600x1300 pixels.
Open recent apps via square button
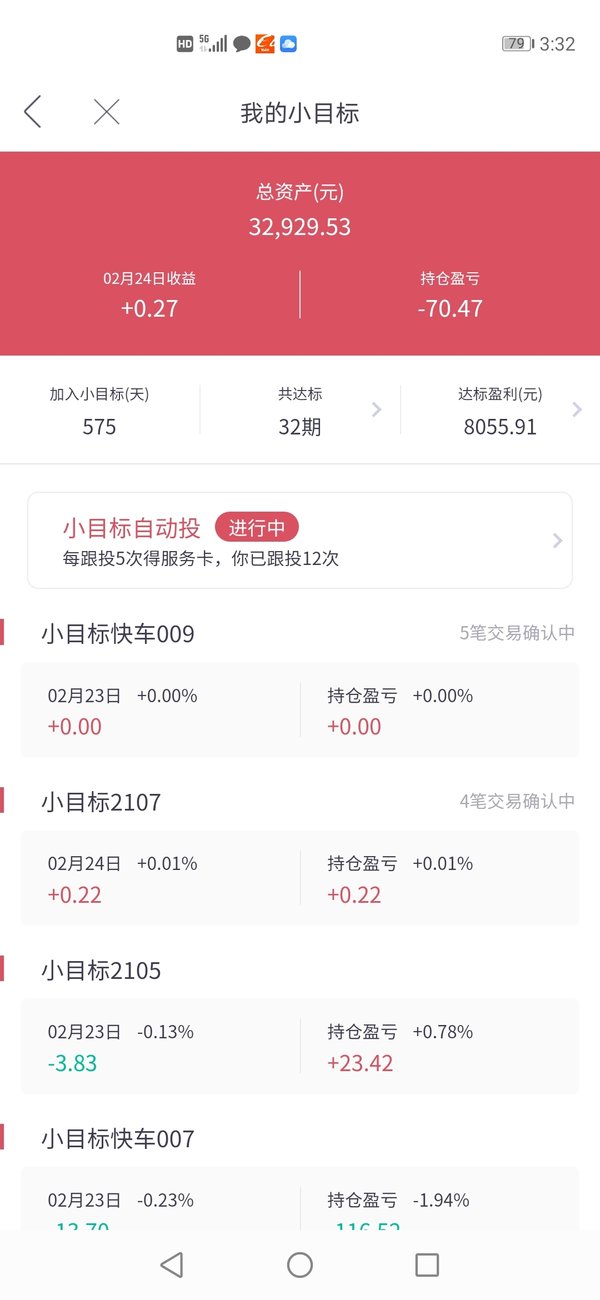click(x=427, y=1265)
